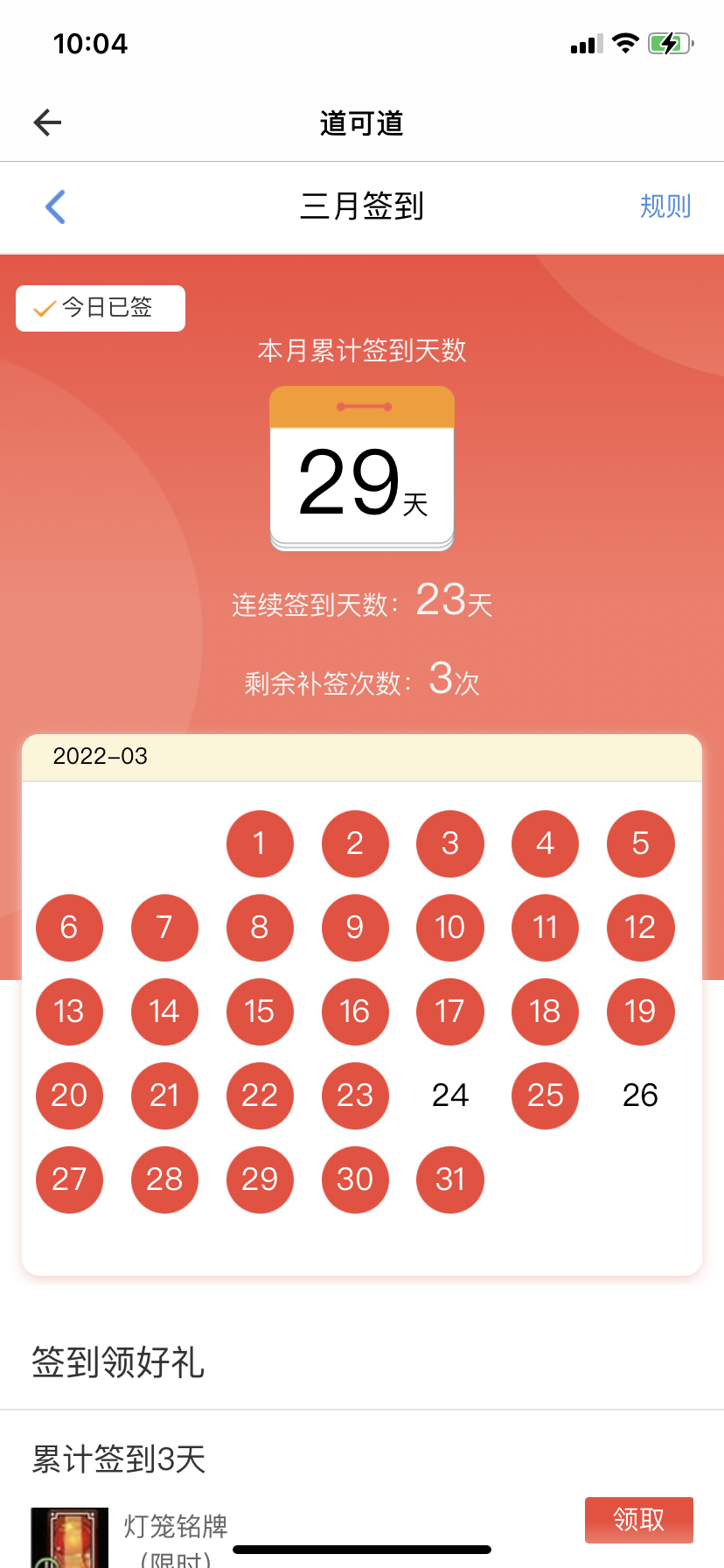Tap the black back arrow beside 道可道

[47, 122]
